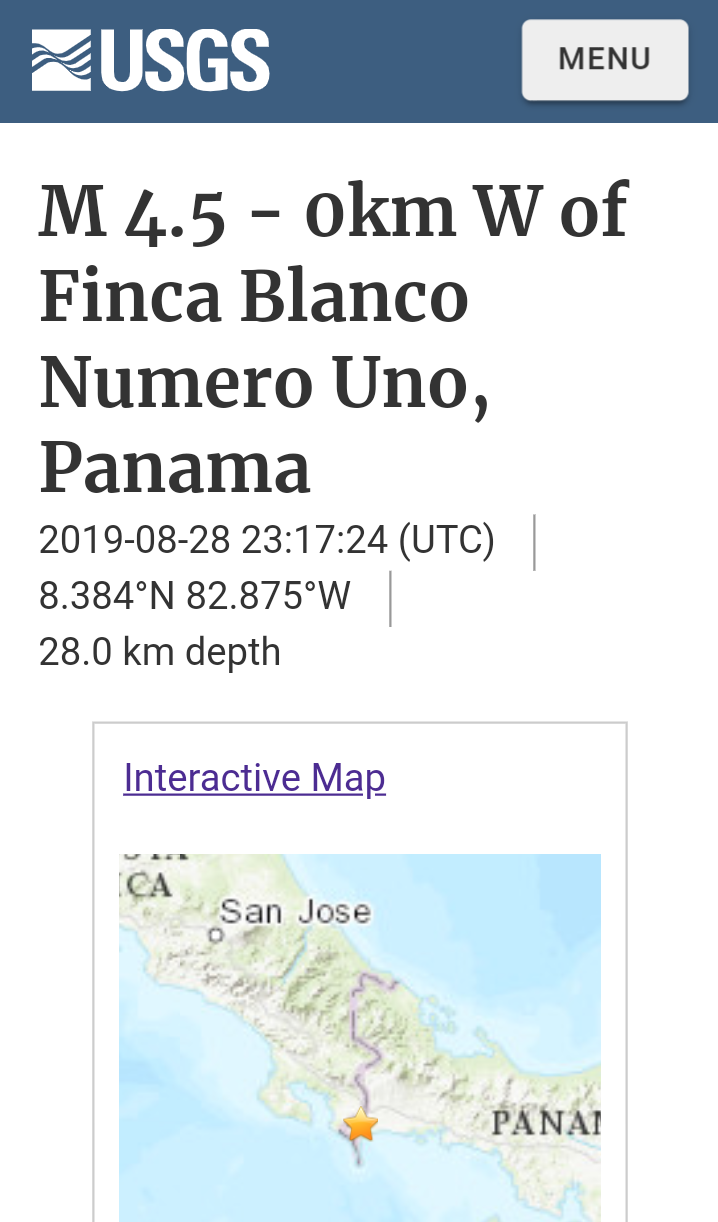Screen dimensions: 718x1222
Task: Go to USGS home via logo
Action: click(151, 60)
